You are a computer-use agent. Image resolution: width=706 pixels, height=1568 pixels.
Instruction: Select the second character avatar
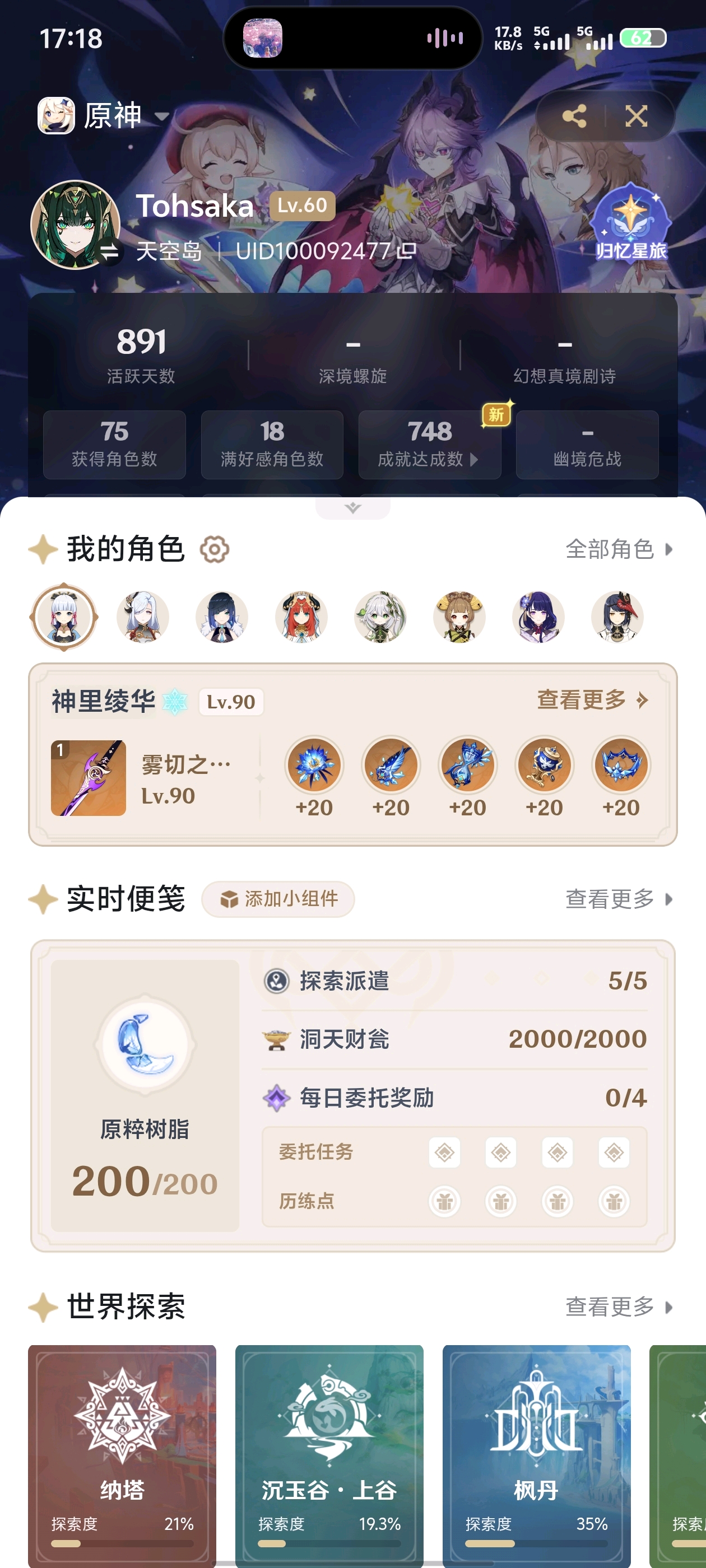tap(142, 617)
